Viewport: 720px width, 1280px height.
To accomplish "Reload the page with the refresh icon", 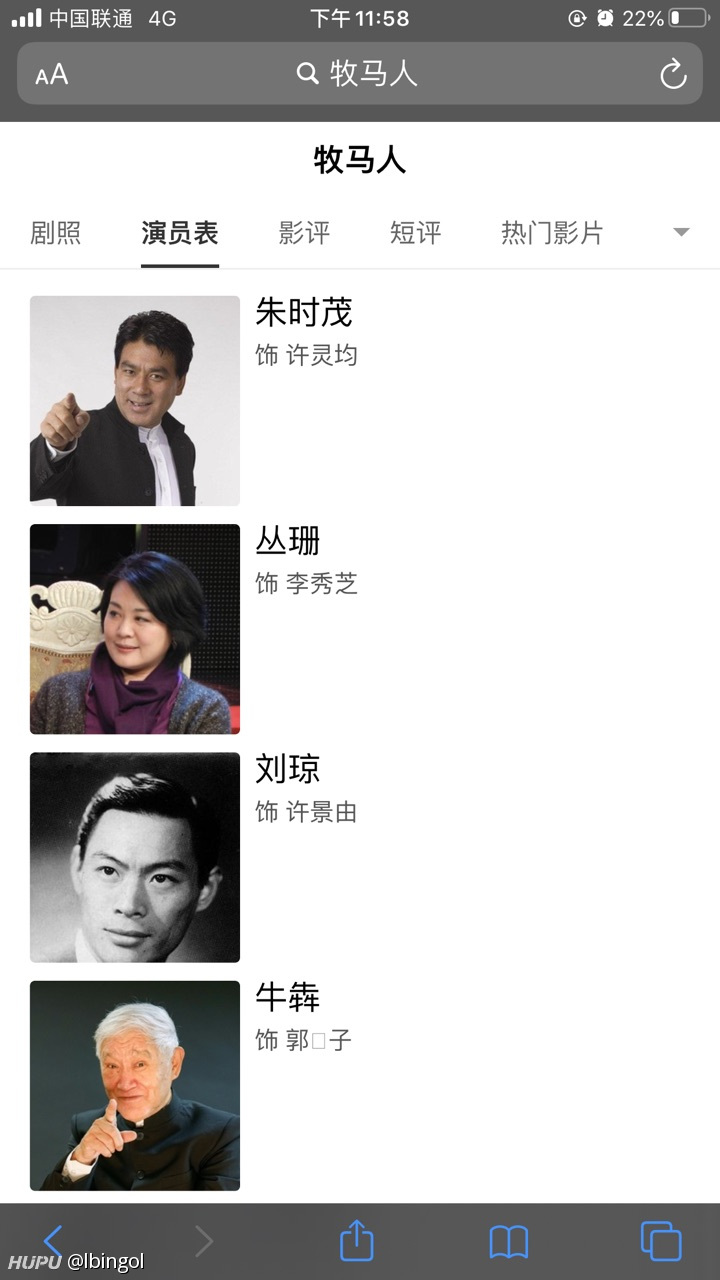I will [x=673, y=74].
